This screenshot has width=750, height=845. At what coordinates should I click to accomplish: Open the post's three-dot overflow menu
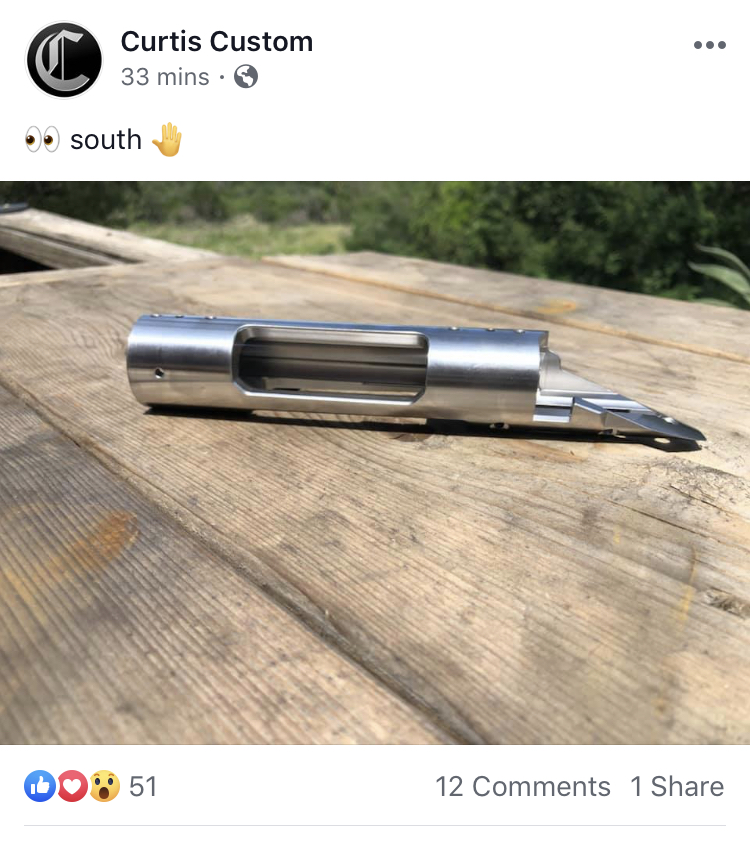[709, 45]
